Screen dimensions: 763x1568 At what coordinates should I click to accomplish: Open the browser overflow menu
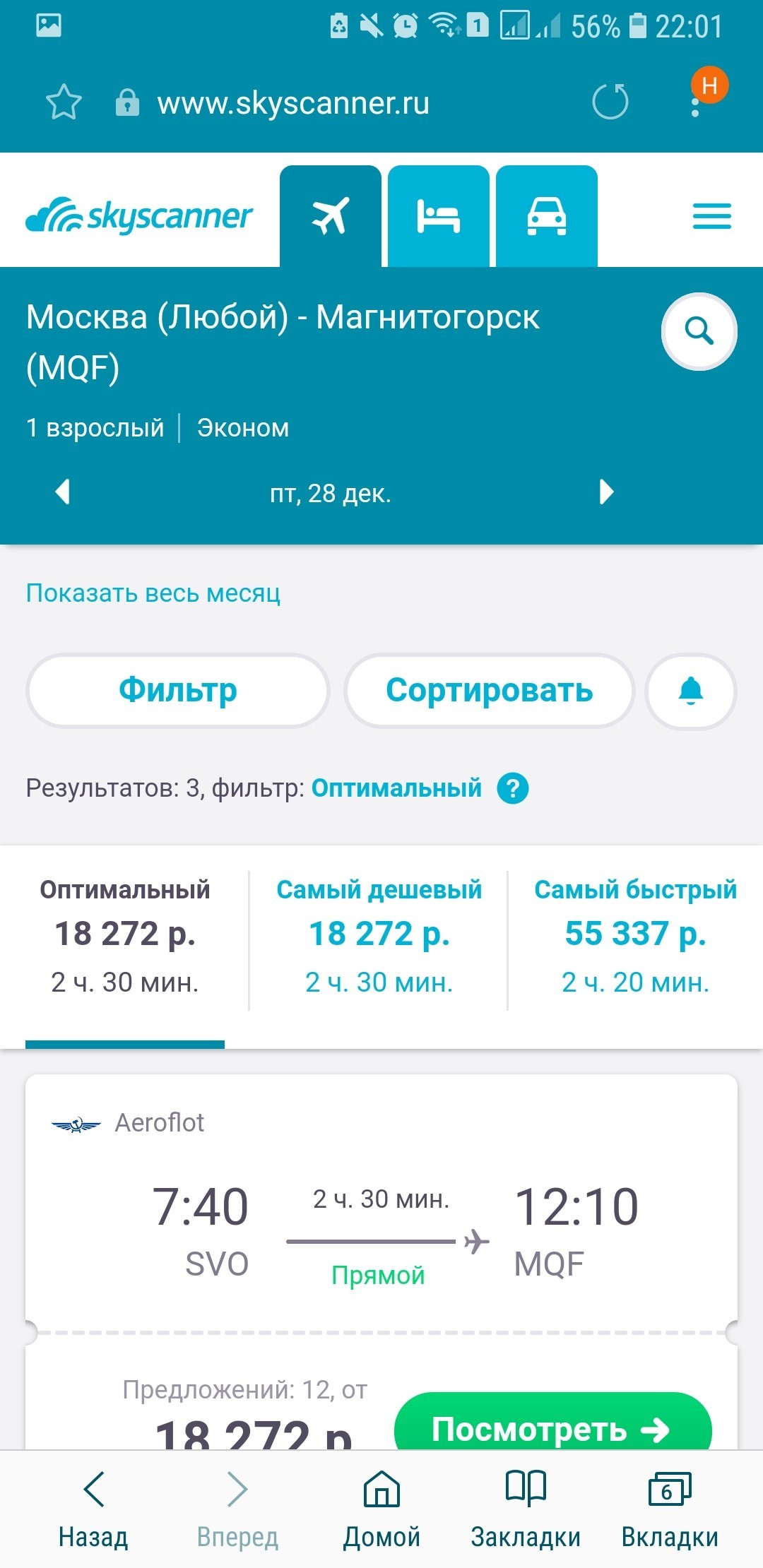coord(696,103)
